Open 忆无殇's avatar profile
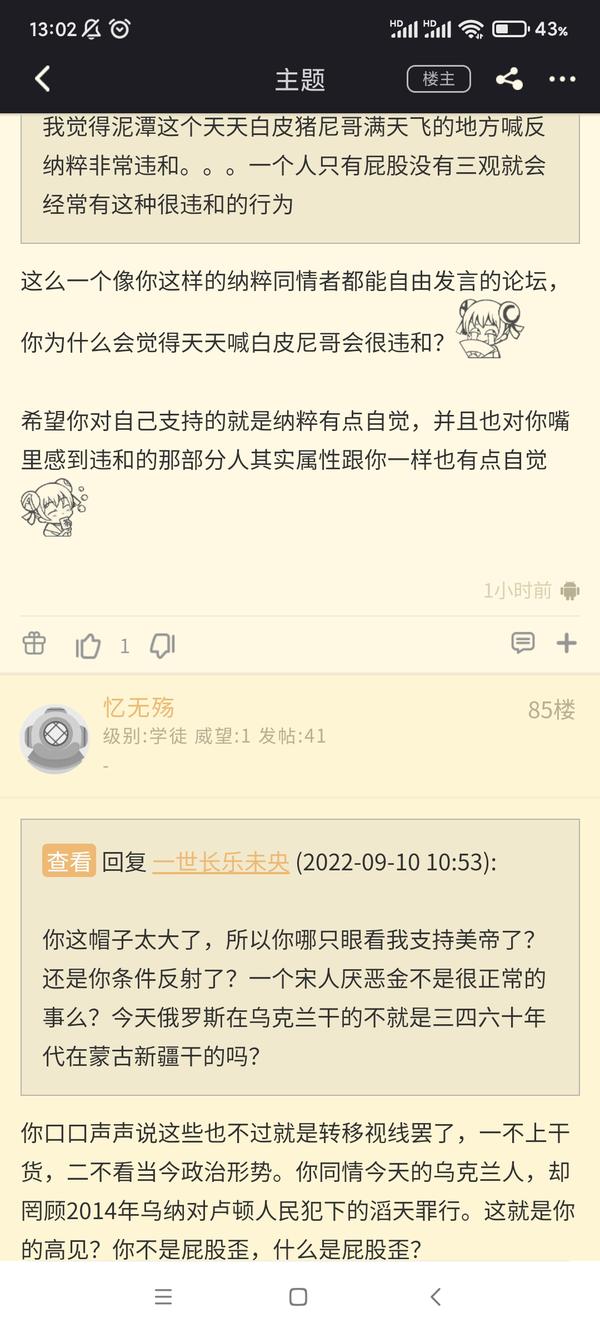600x1333 pixels. (55, 738)
